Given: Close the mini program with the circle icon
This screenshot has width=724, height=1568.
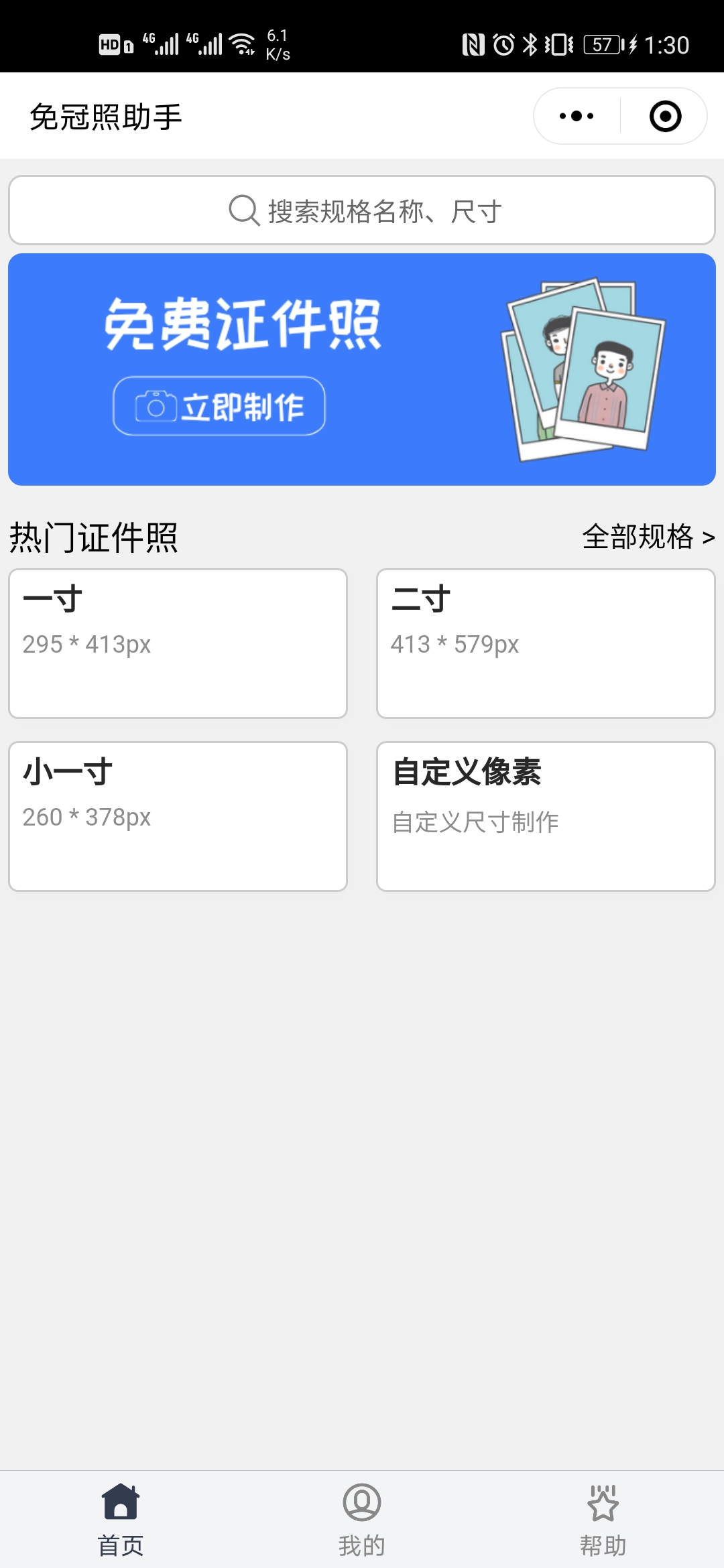Looking at the screenshot, I should (x=665, y=116).
